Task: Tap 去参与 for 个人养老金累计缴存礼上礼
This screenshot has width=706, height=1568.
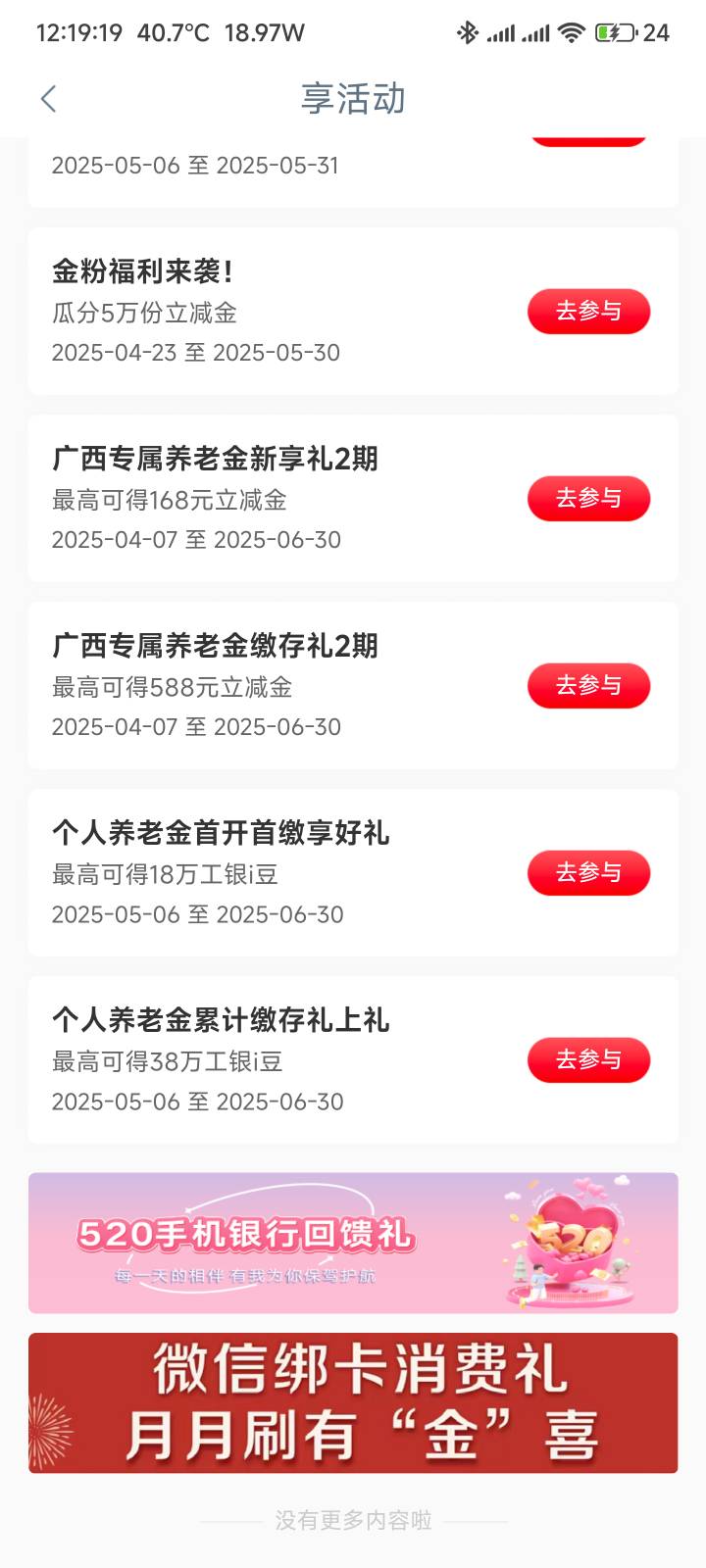Action: 588,1060
